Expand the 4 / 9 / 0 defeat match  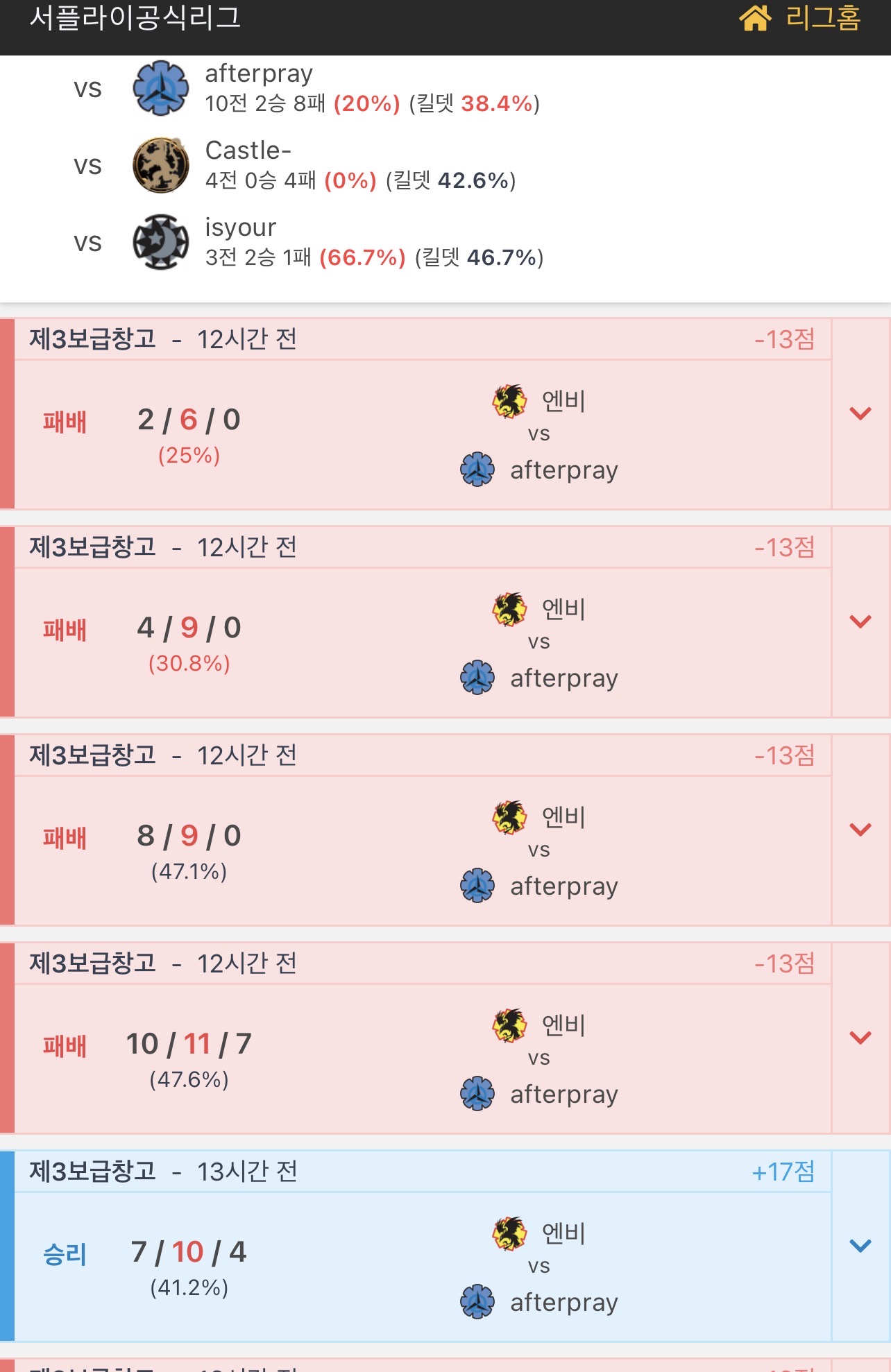coord(860,621)
